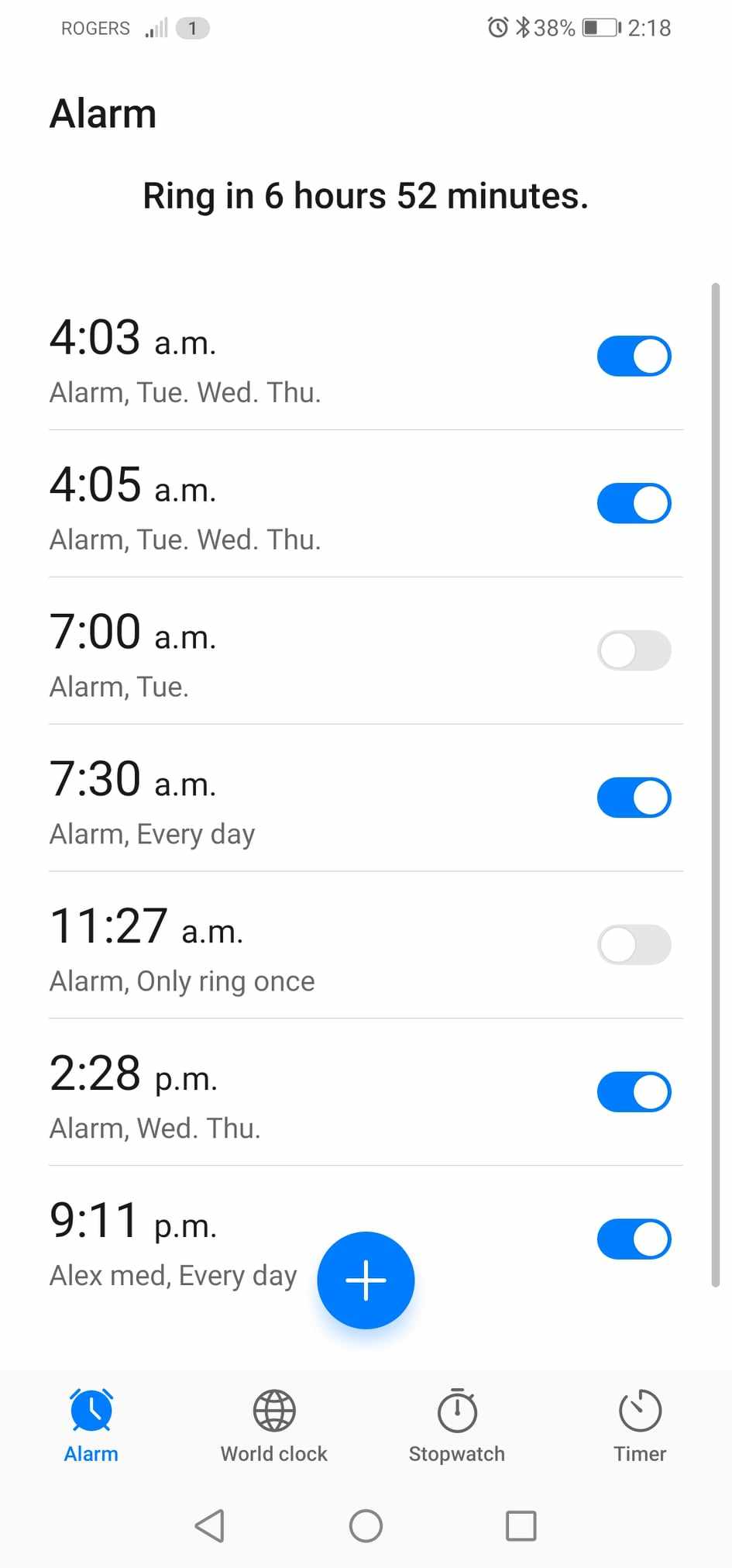
Task: Turn on the 11:27 a.m. alarm
Action: tap(634, 945)
